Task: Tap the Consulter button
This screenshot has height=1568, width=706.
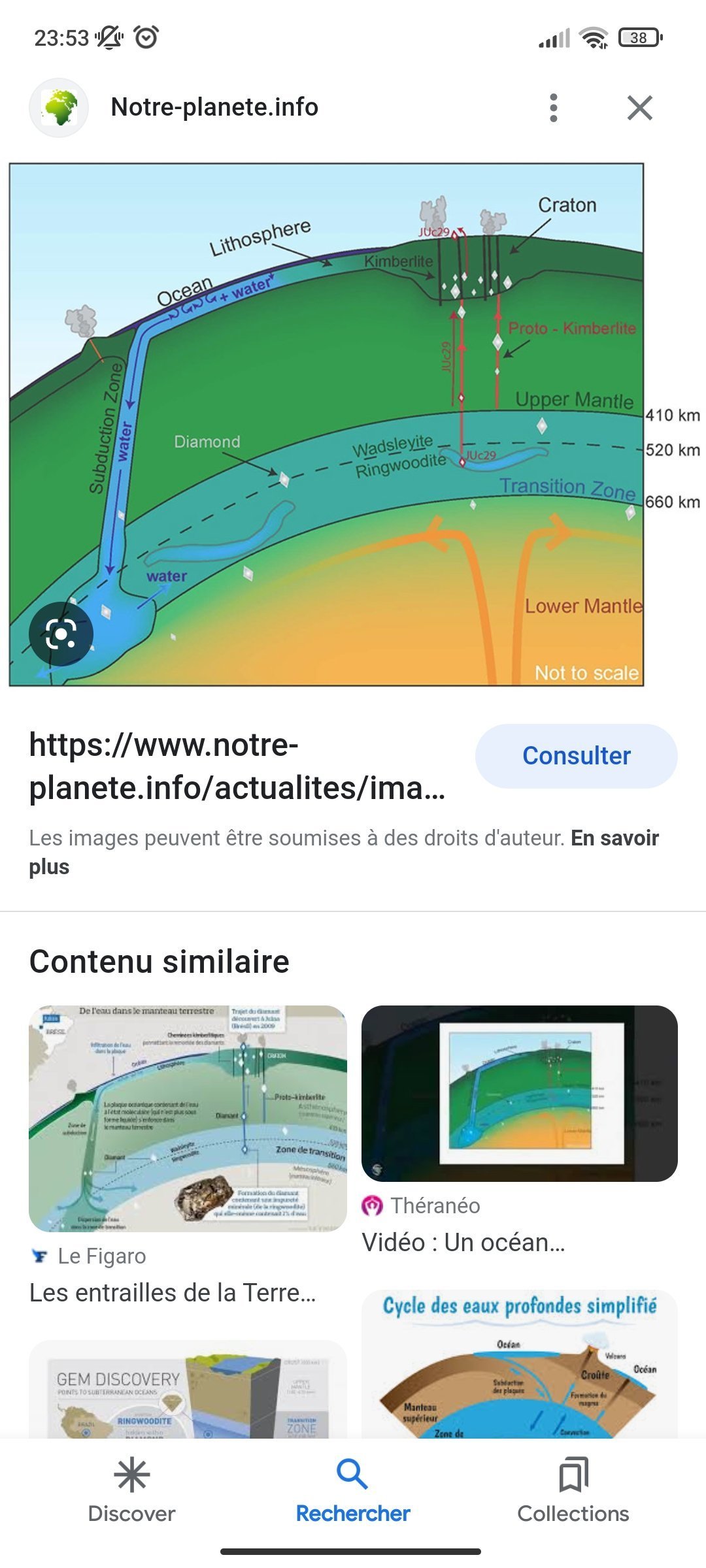Action: [576, 756]
